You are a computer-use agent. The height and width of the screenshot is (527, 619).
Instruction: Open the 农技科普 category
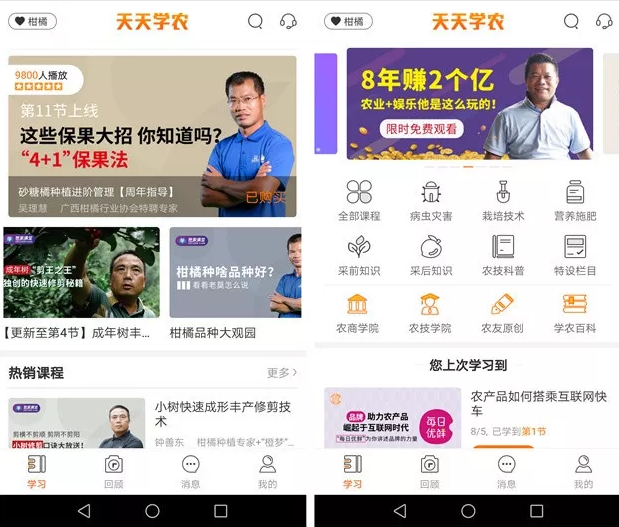(503, 254)
